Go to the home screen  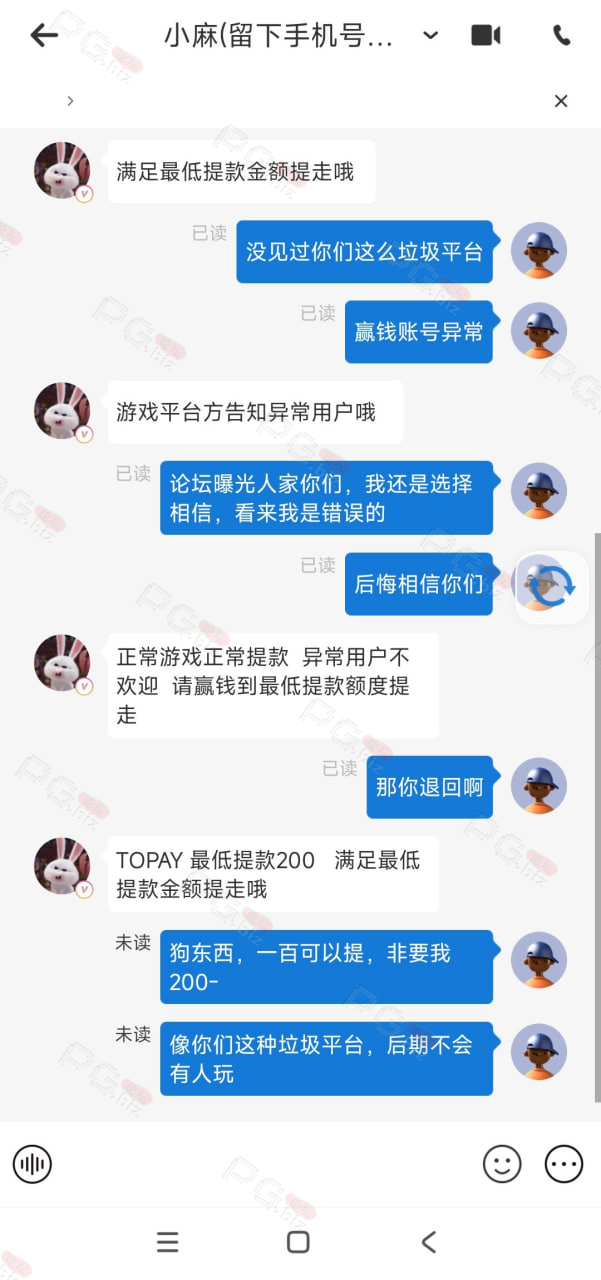298,1242
